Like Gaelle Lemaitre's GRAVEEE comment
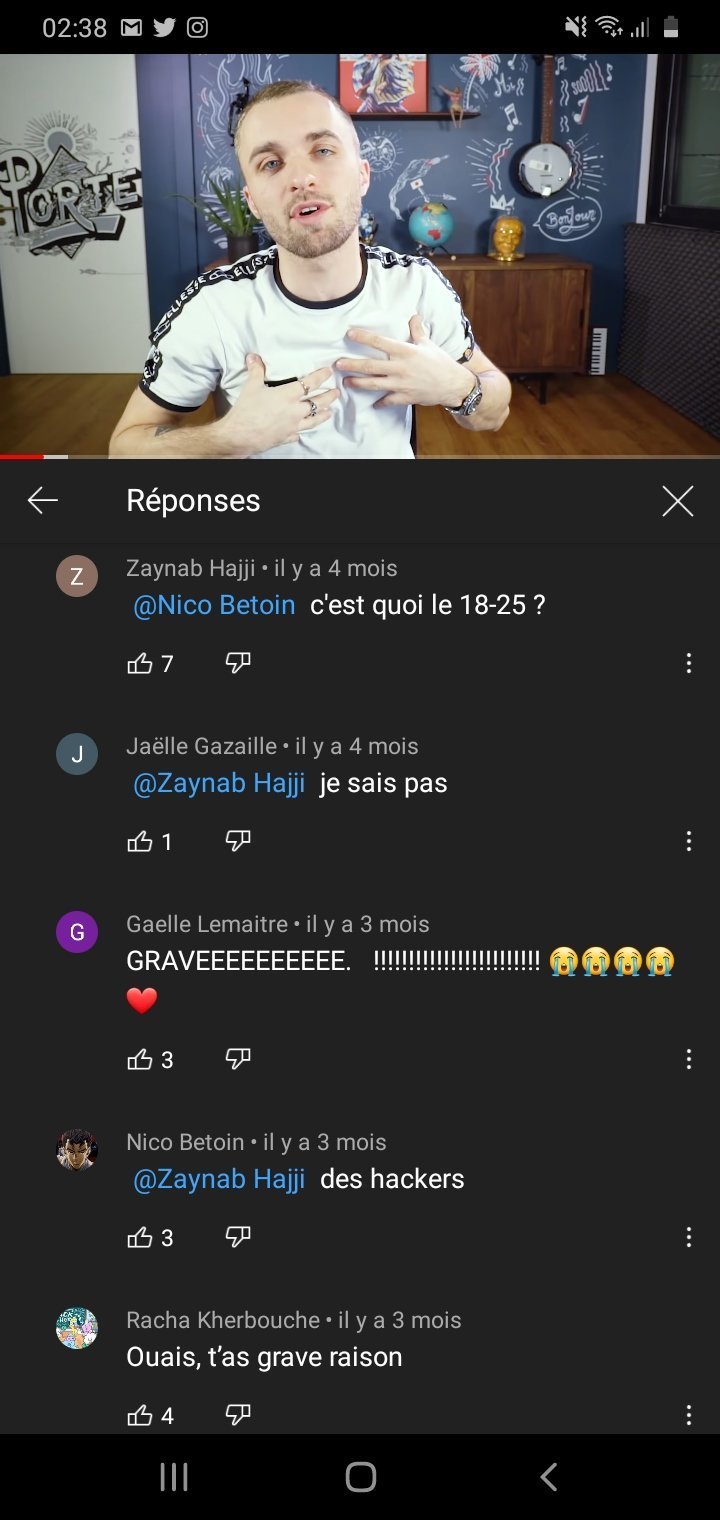 tap(140, 1060)
